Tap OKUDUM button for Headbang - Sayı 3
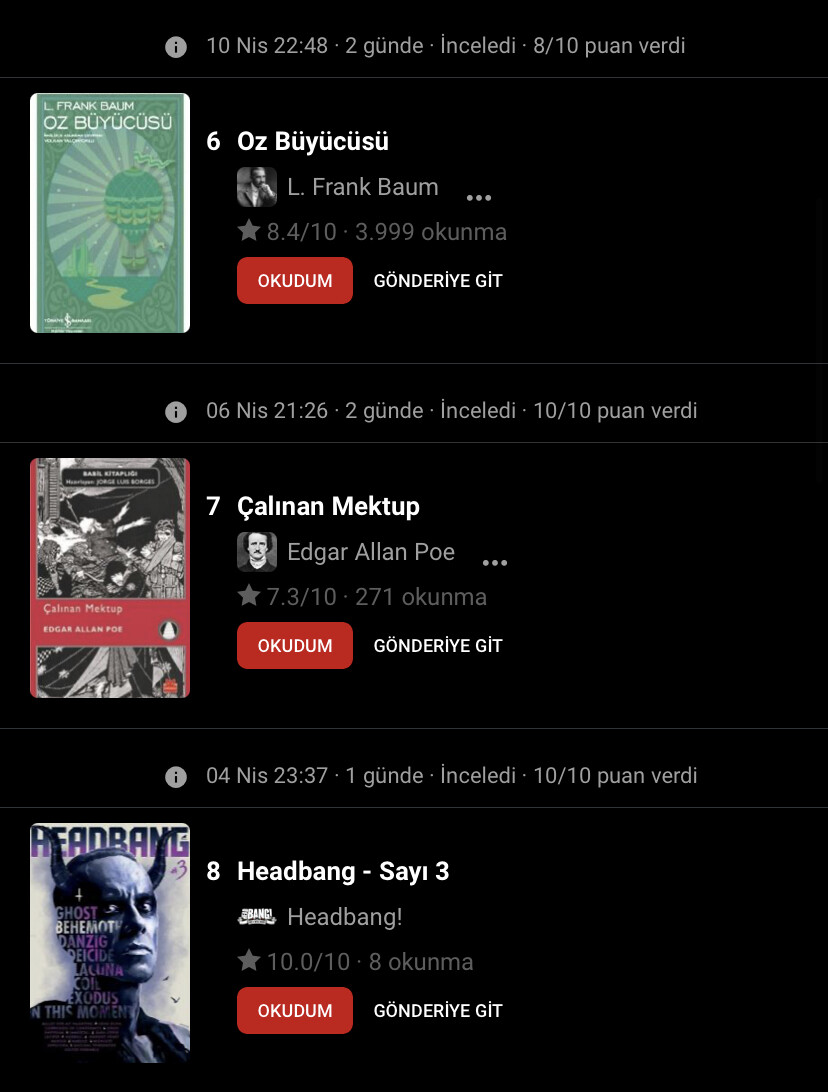828x1092 pixels. [295, 1011]
